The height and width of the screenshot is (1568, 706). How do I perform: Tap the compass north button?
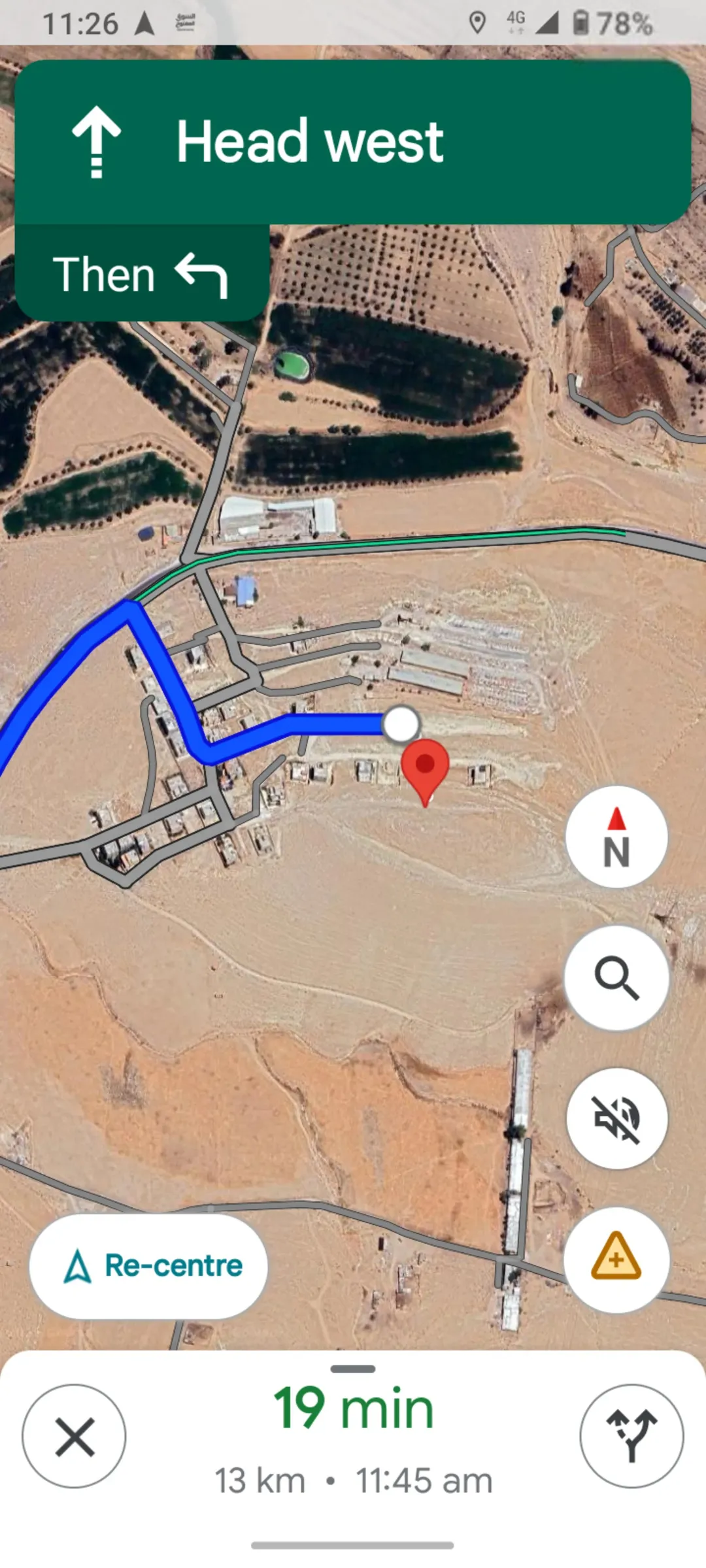616,837
